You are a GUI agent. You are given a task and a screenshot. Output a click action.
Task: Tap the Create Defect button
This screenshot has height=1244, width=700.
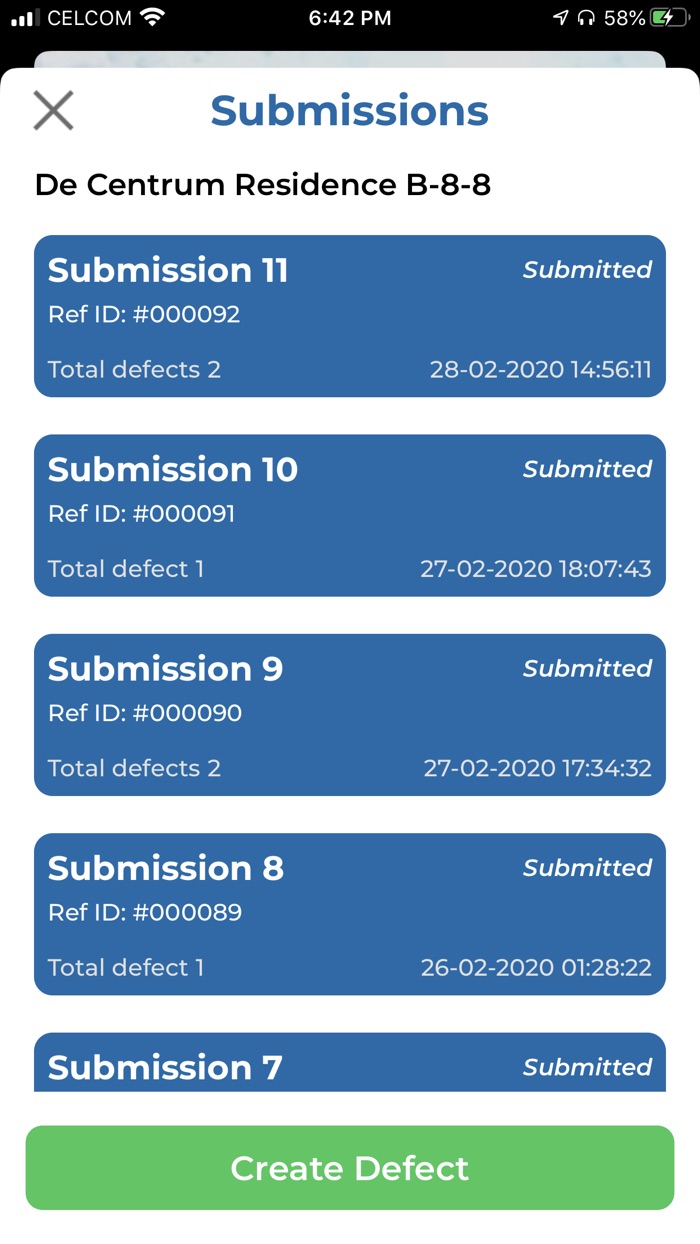(350, 1168)
